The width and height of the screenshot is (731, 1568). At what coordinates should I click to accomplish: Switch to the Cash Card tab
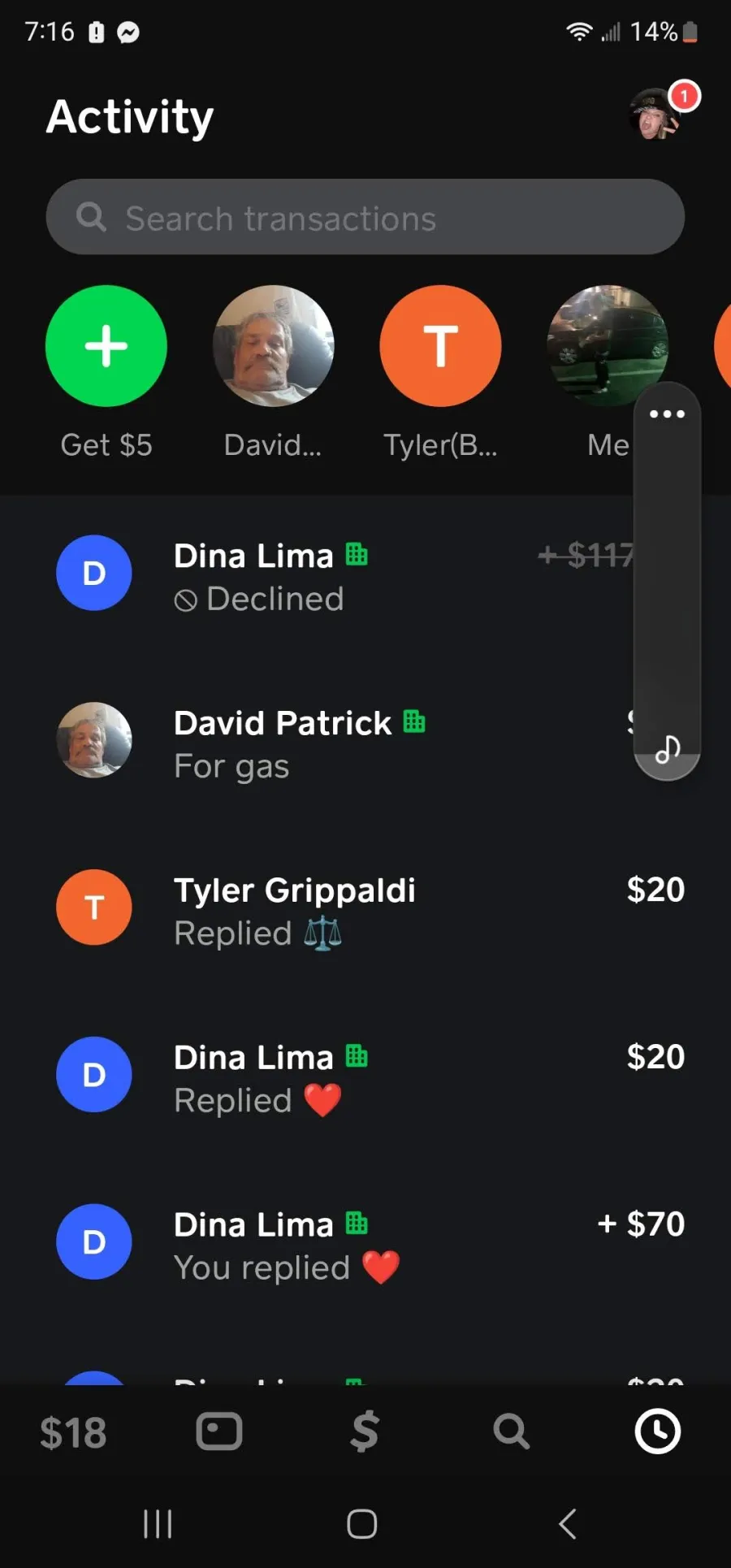click(x=219, y=1432)
